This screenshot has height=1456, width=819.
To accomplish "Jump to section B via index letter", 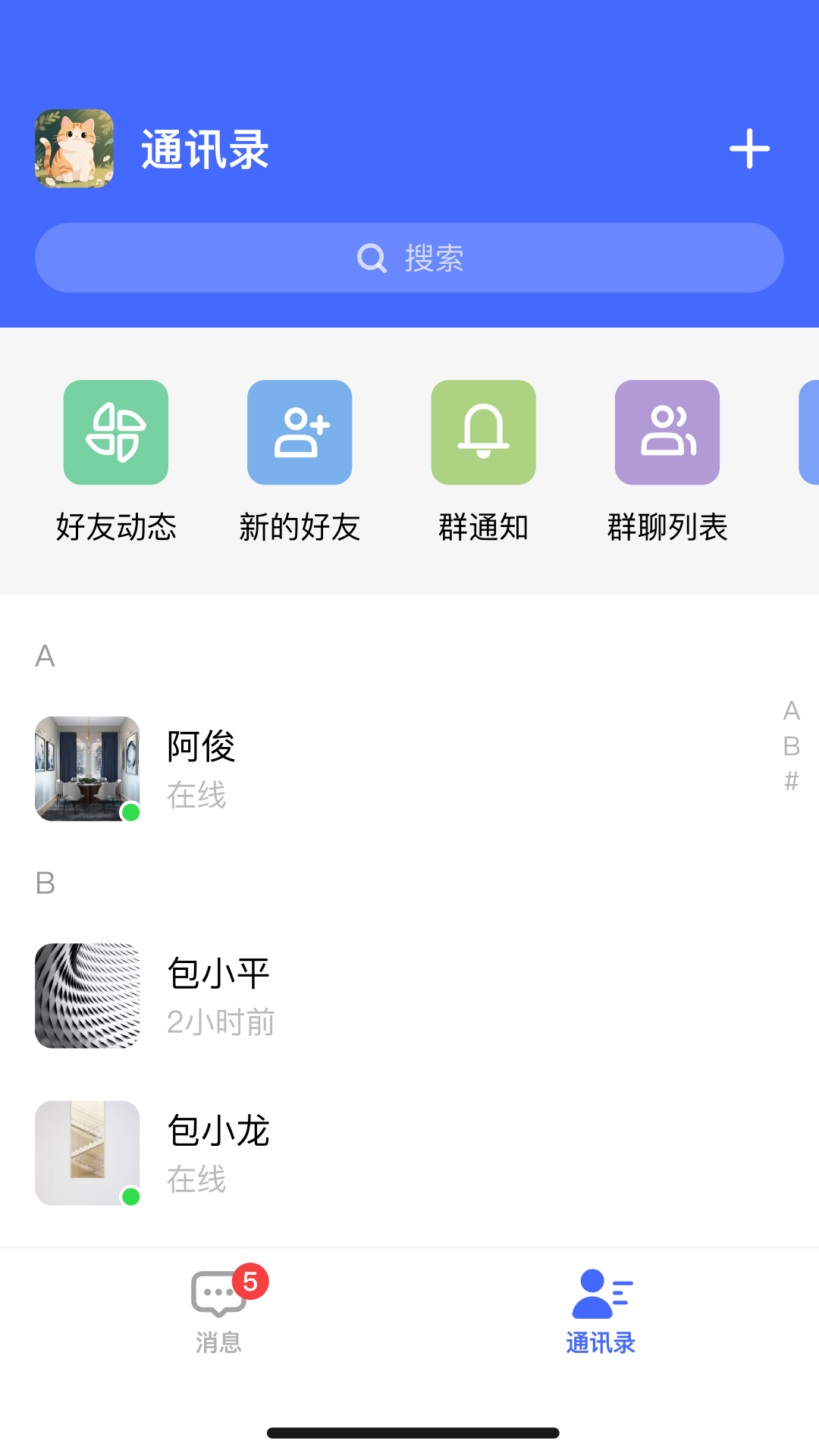I will (x=792, y=747).
